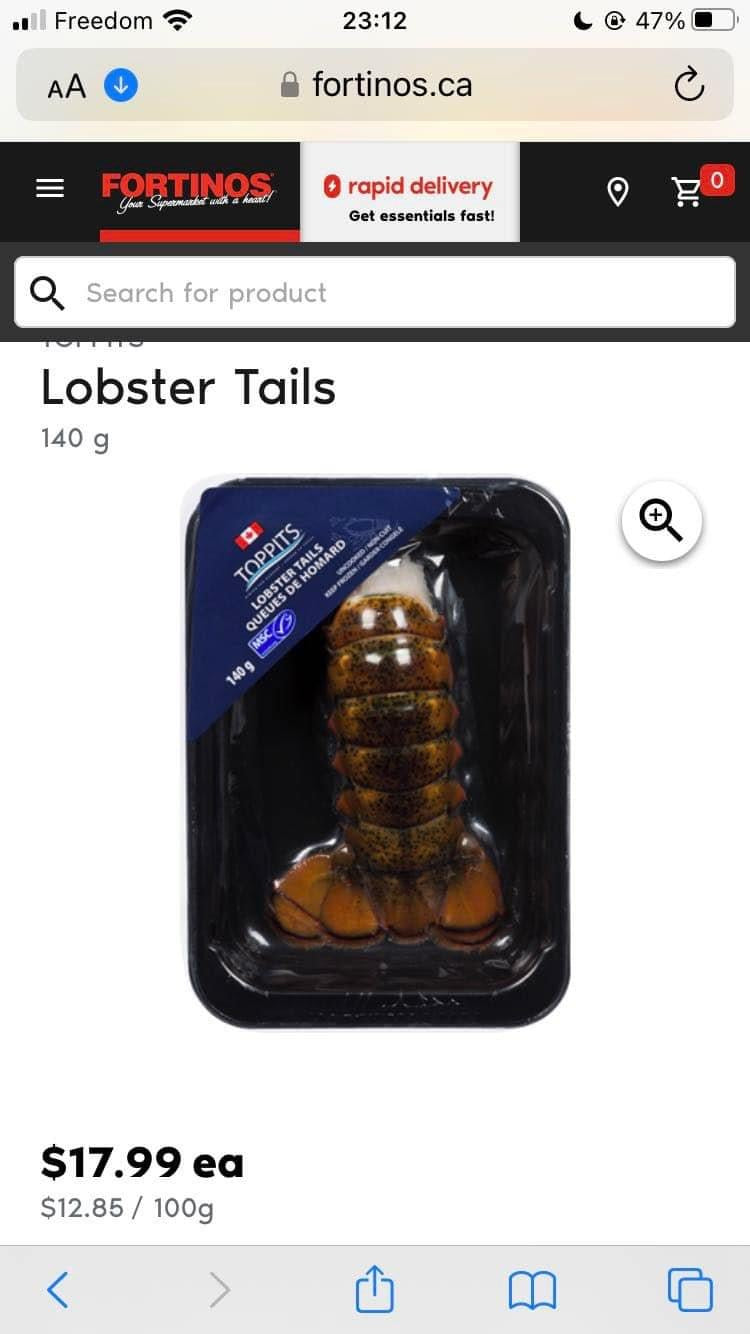Open Safari bookmarks
This screenshot has width=750, height=1334.
point(532,1289)
